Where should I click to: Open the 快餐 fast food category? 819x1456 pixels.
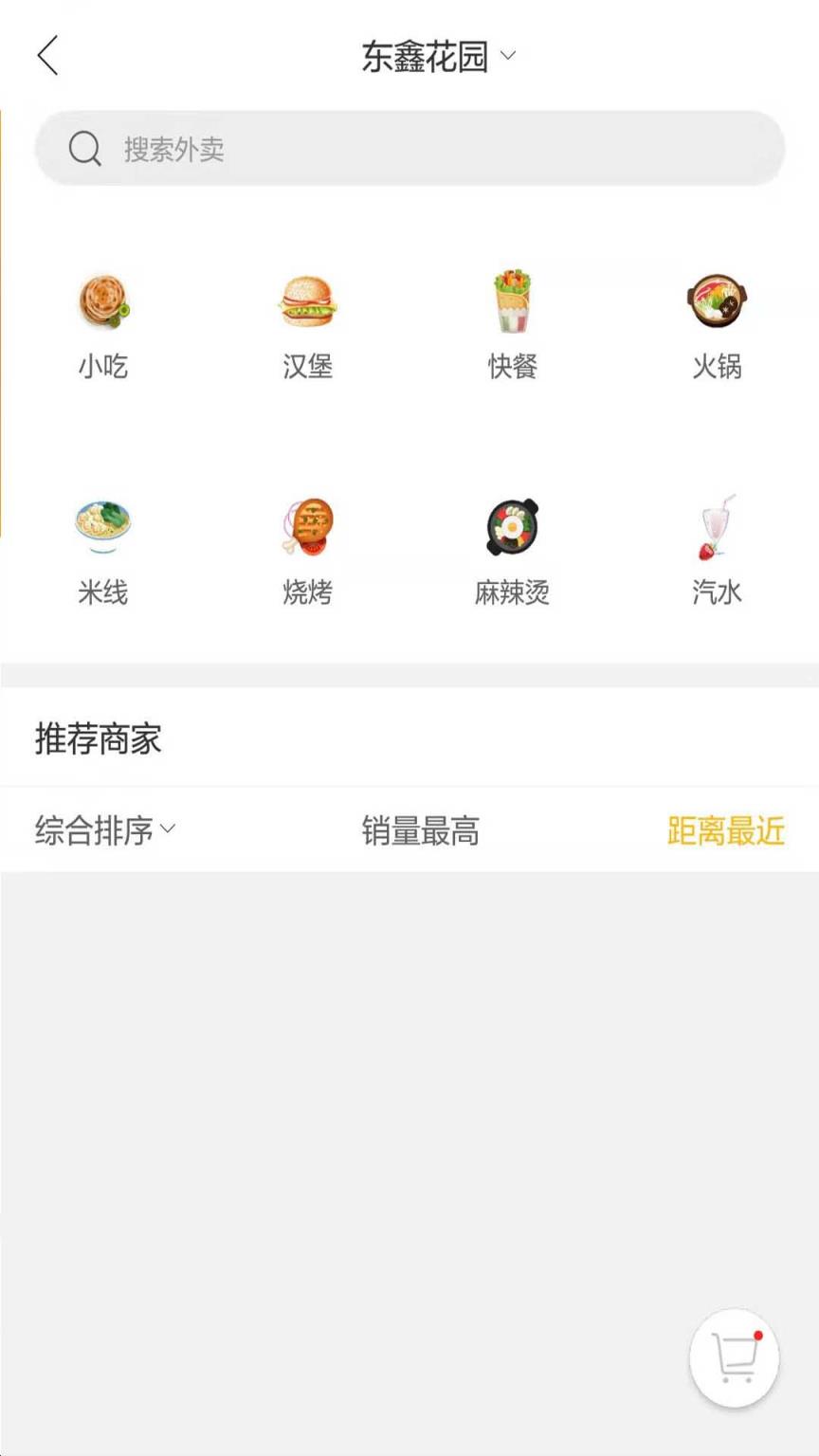(x=512, y=322)
